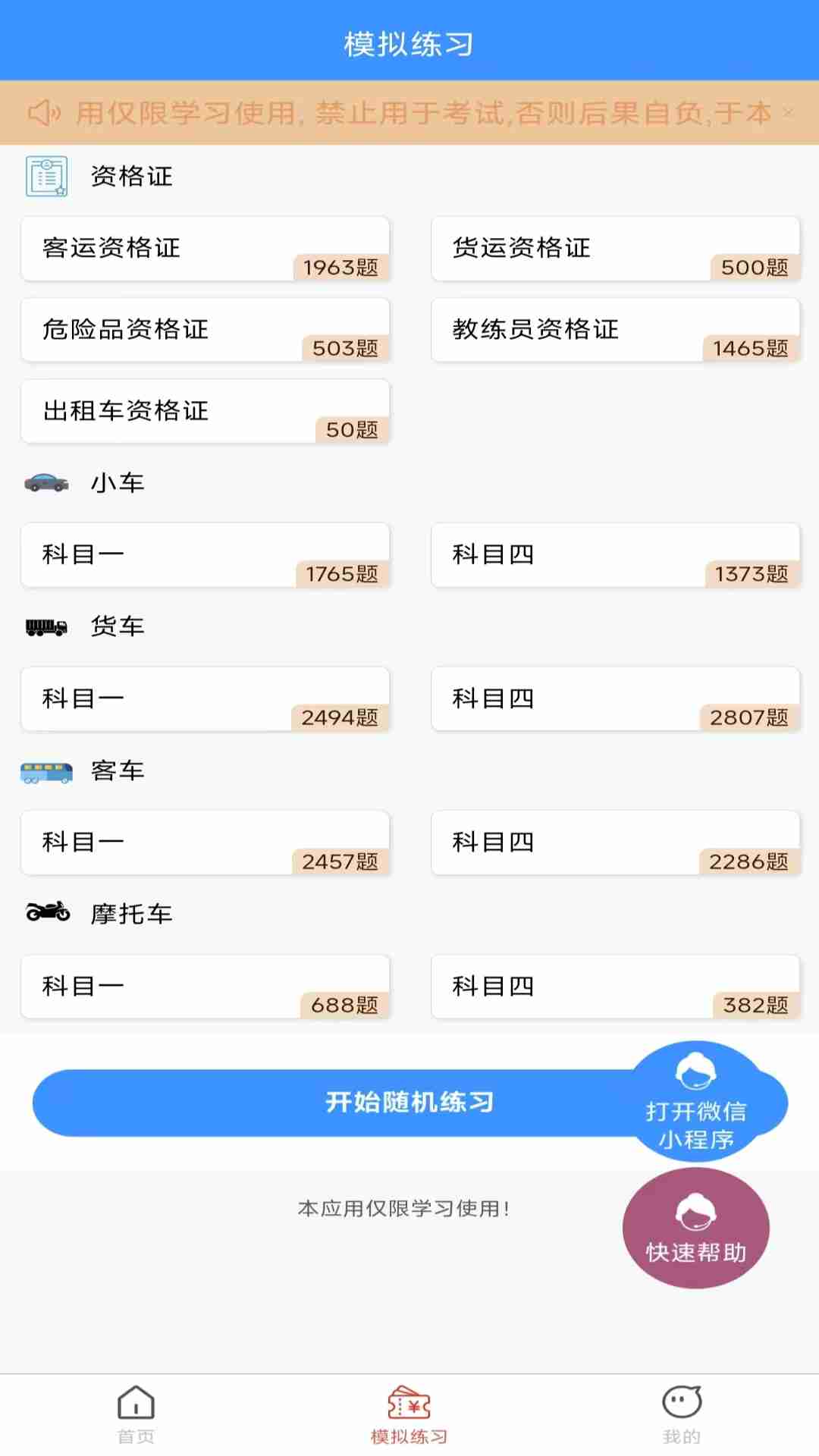Open 出租车资格证 with 50 questions
This screenshot has width=819, height=1456.
click(x=206, y=412)
